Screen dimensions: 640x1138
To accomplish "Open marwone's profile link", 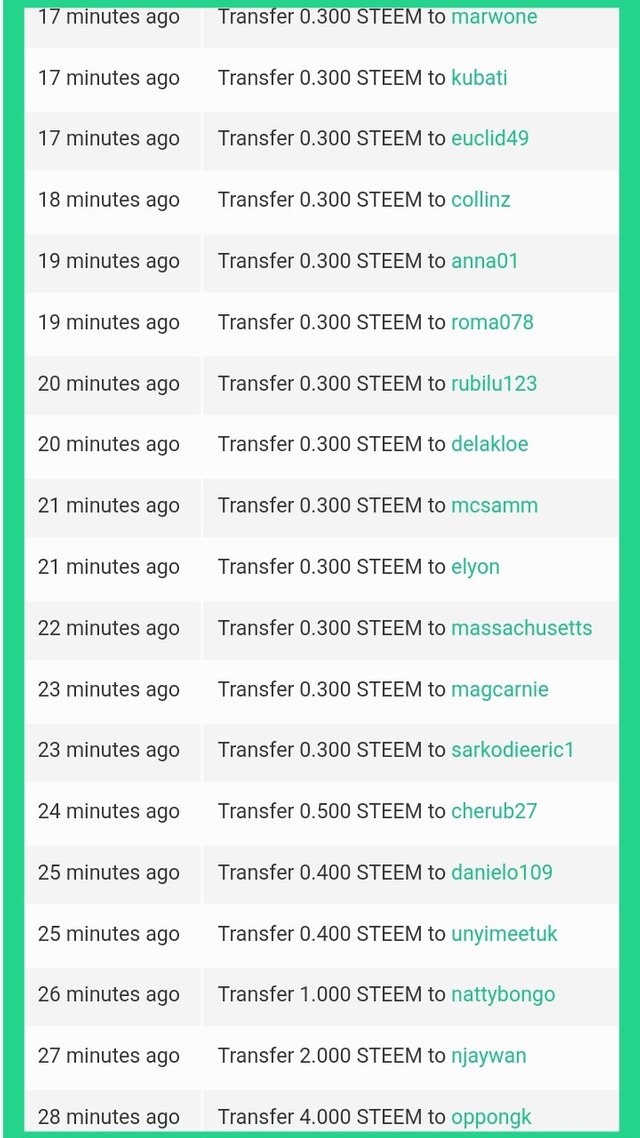I will tap(494, 17).
